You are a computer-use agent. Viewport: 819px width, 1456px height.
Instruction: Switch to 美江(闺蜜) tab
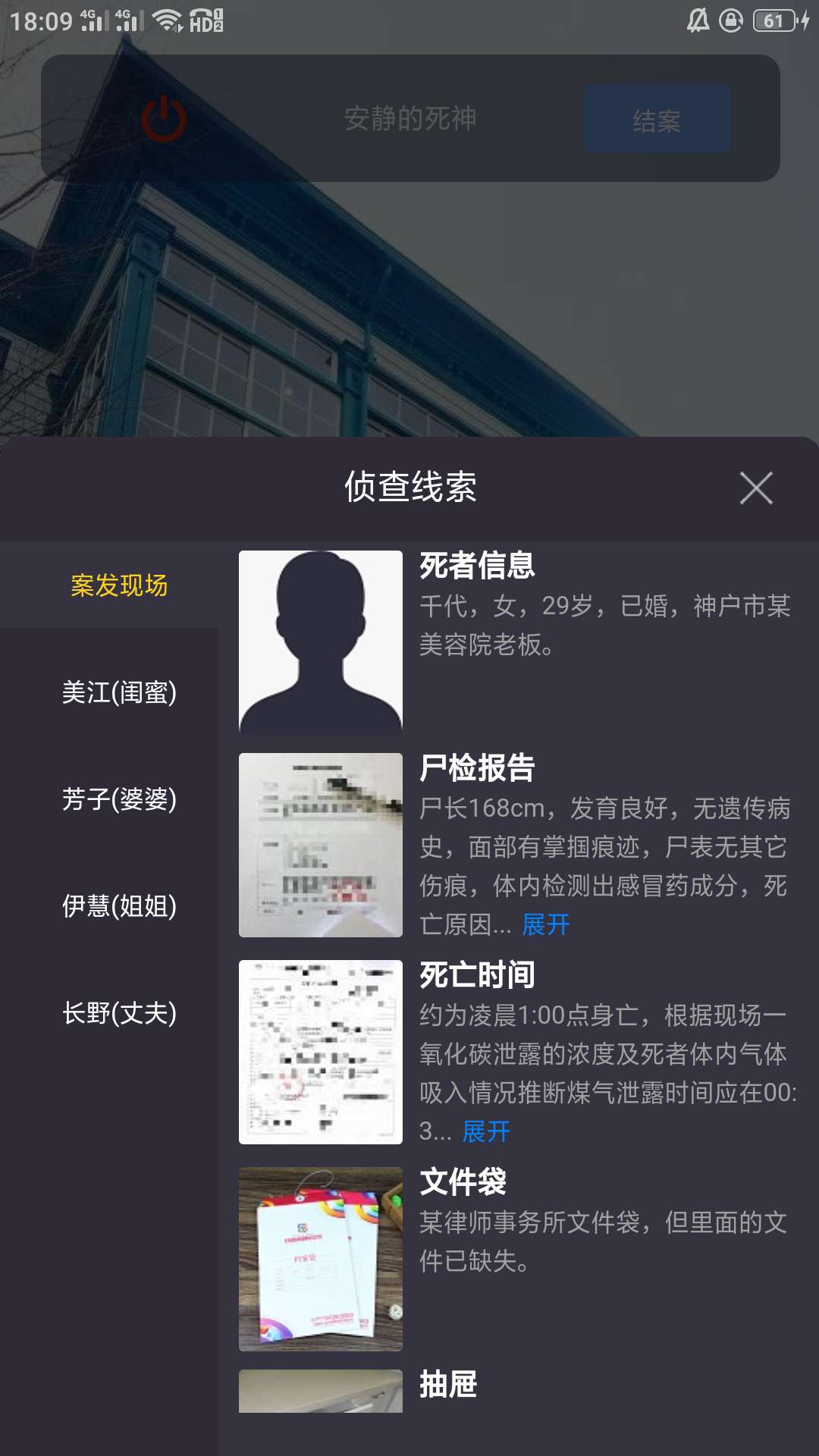coord(119,692)
